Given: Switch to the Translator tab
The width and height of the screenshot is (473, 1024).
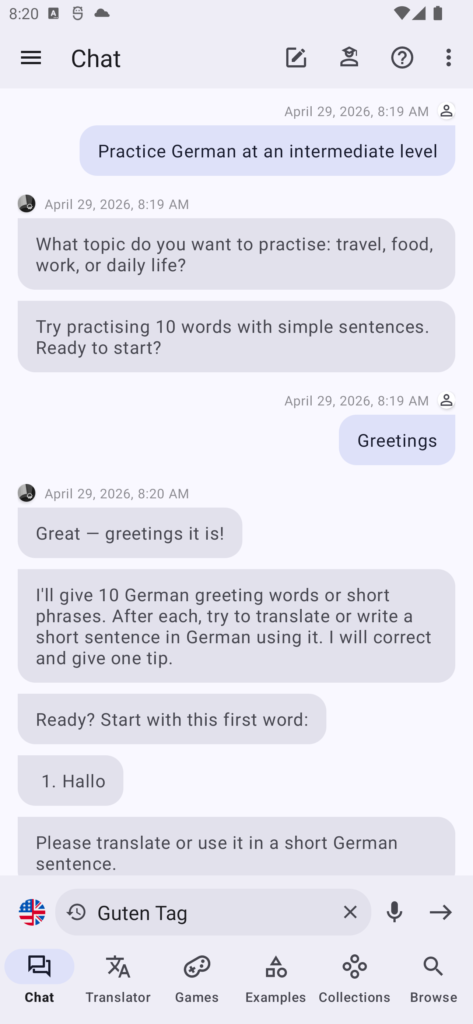Looking at the screenshot, I should point(118,978).
